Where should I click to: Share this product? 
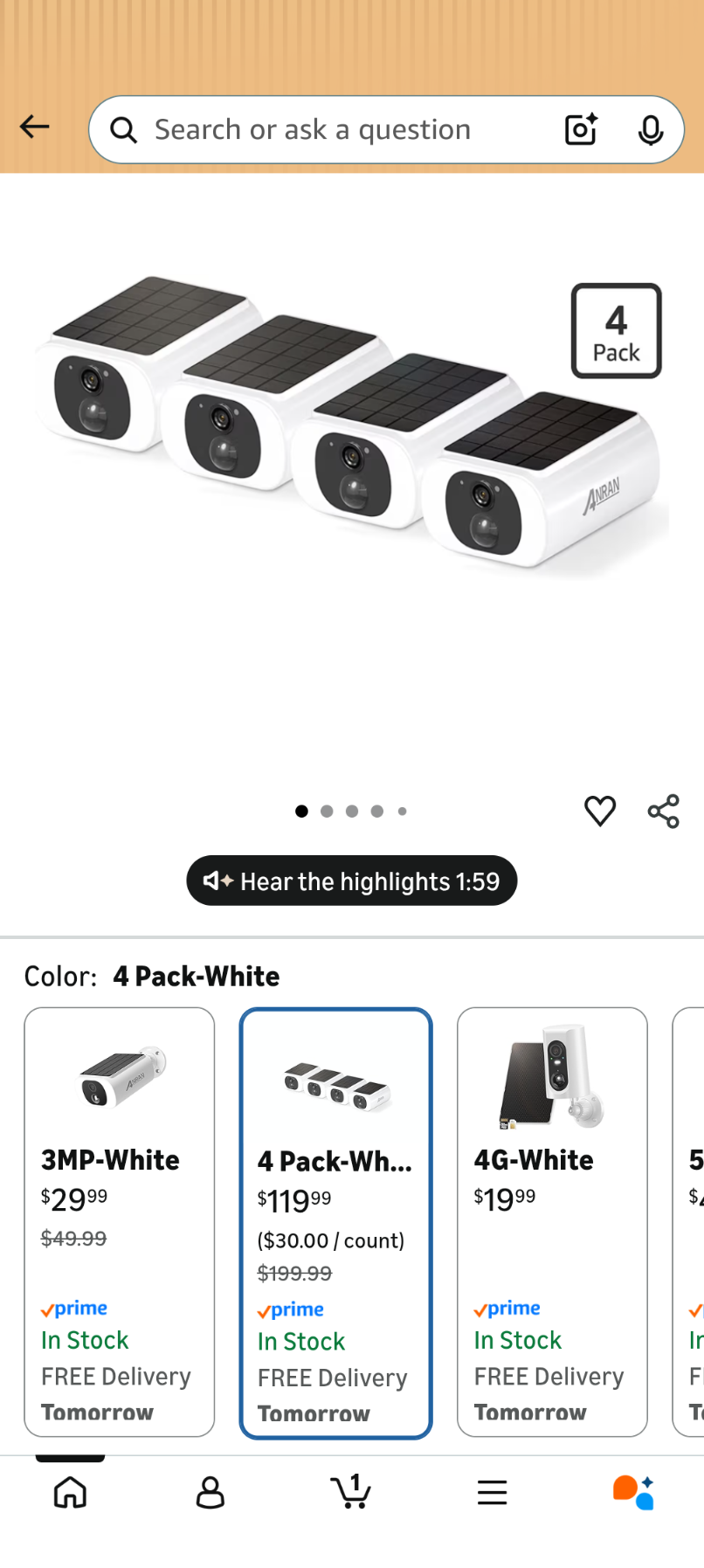click(664, 811)
